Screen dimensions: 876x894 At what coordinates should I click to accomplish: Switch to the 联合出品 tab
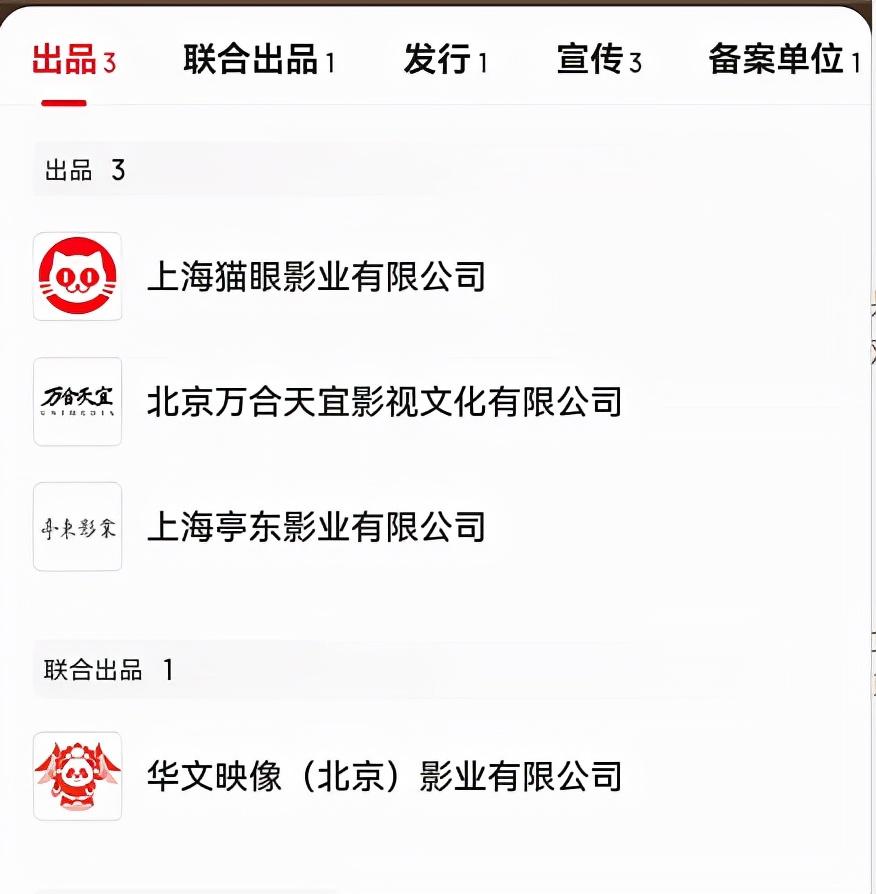click(258, 60)
